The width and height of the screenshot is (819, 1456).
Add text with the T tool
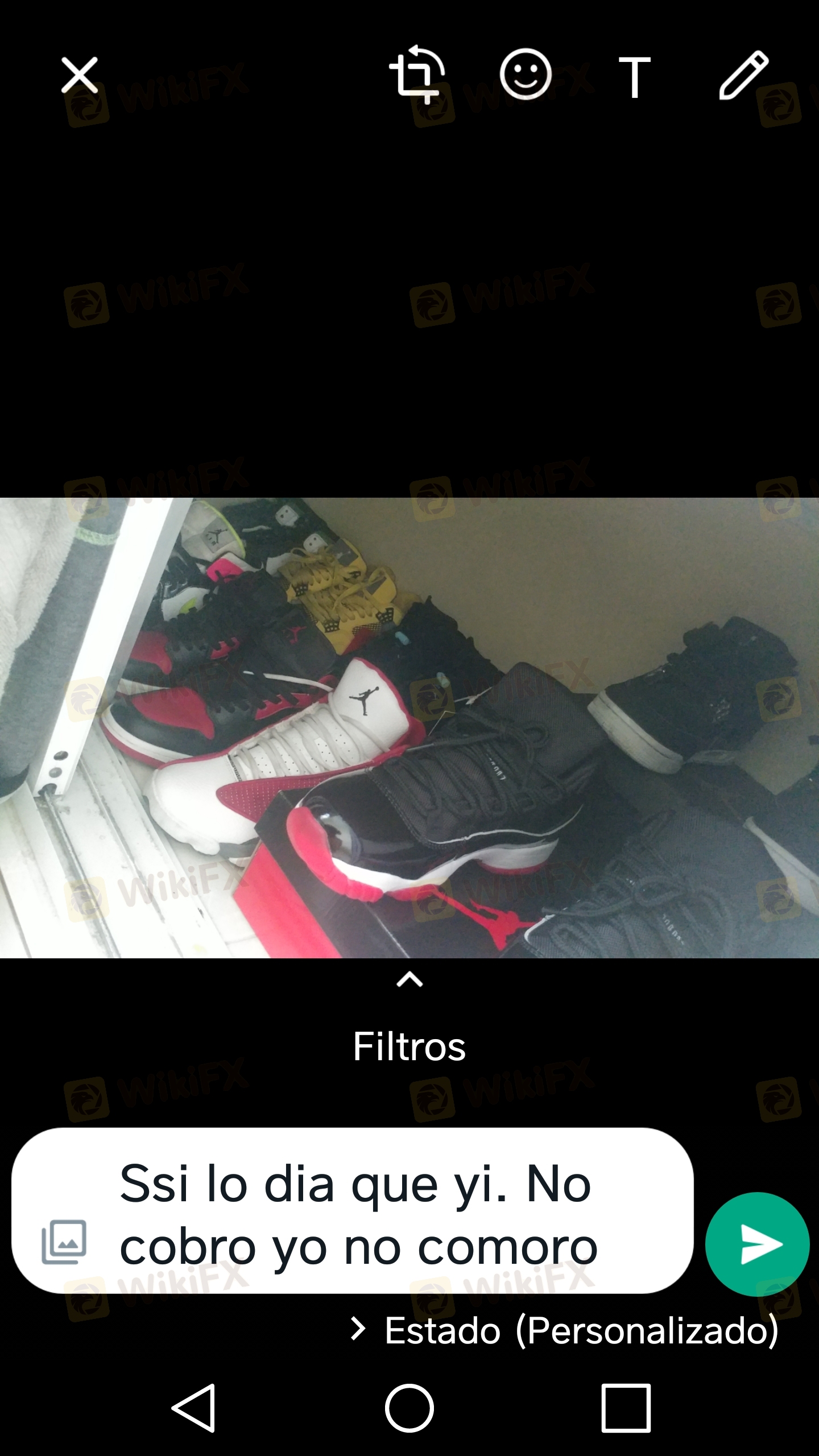[634, 77]
